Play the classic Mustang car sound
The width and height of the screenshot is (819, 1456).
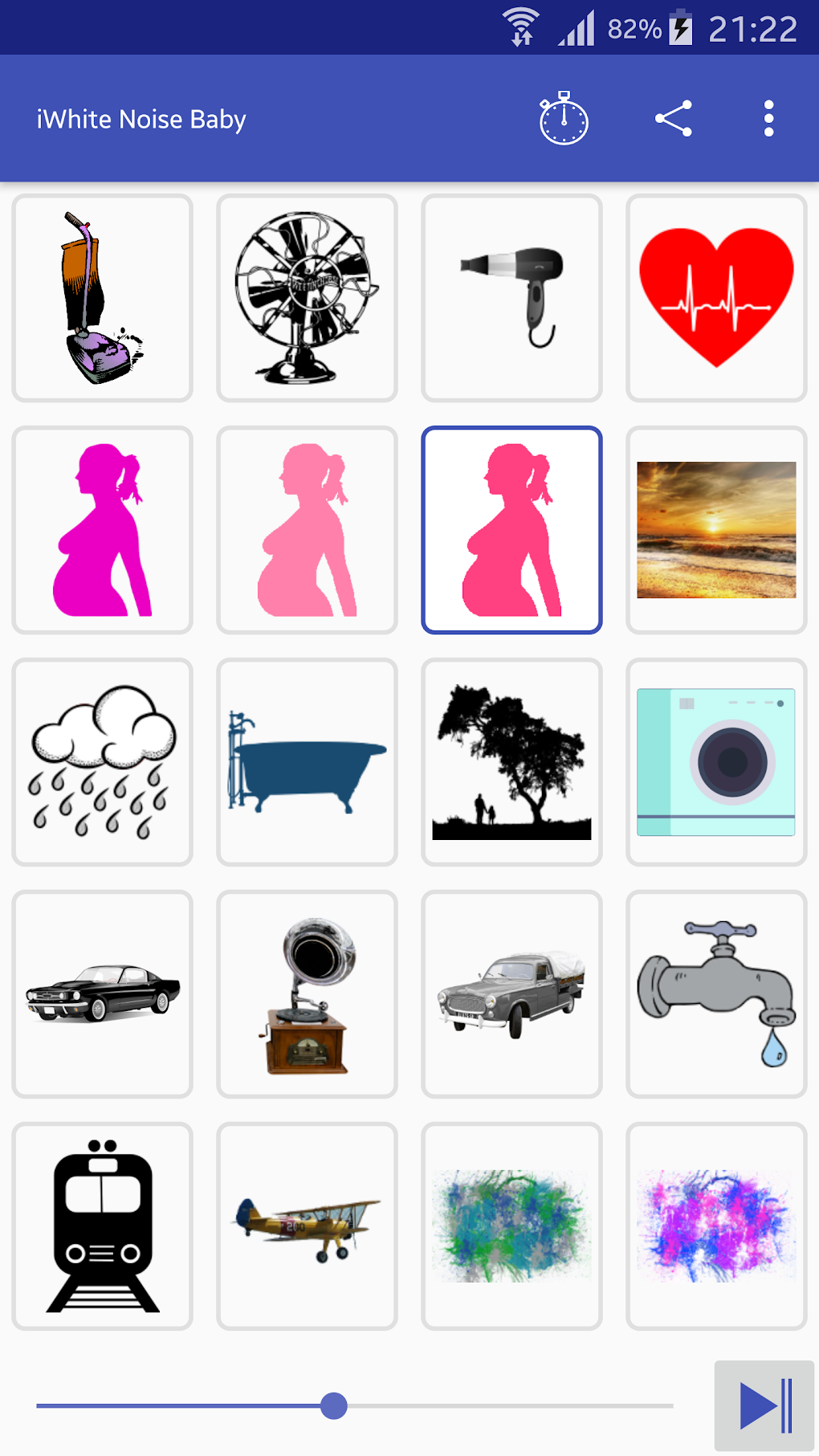coord(102,993)
